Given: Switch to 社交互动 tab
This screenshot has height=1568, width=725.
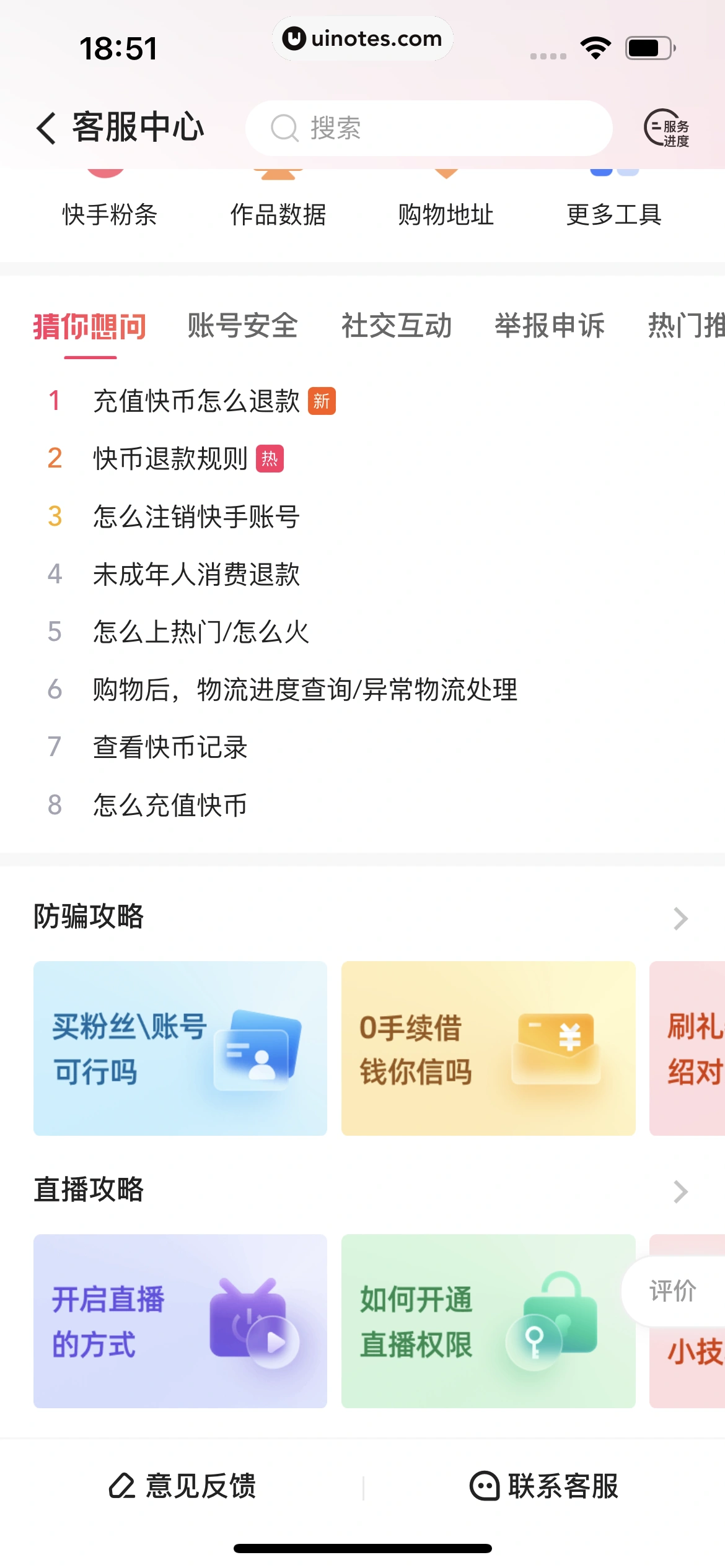Looking at the screenshot, I should click(397, 326).
